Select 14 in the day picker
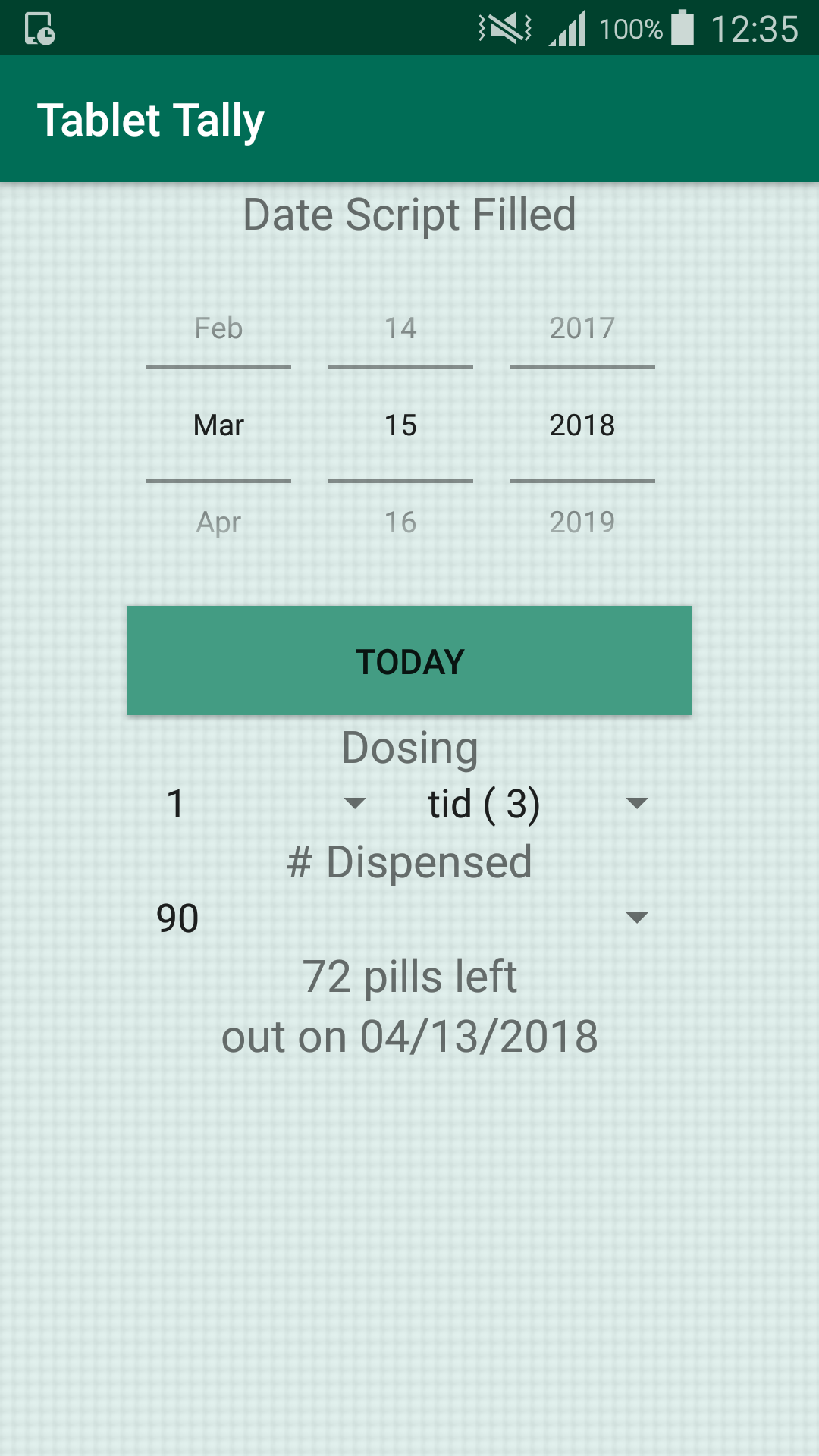Screen dimensions: 819x1456 (400, 328)
